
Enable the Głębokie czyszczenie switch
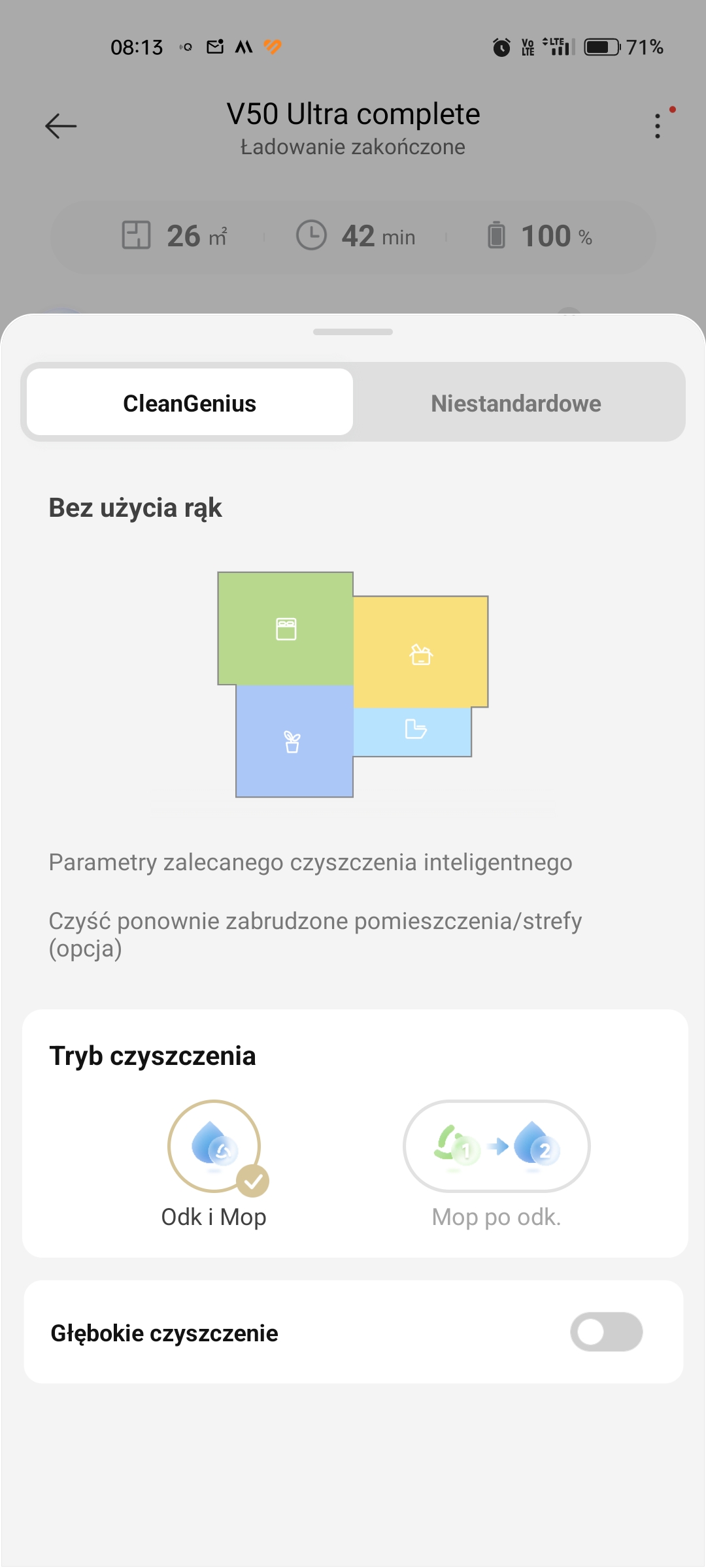click(x=606, y=1331)
